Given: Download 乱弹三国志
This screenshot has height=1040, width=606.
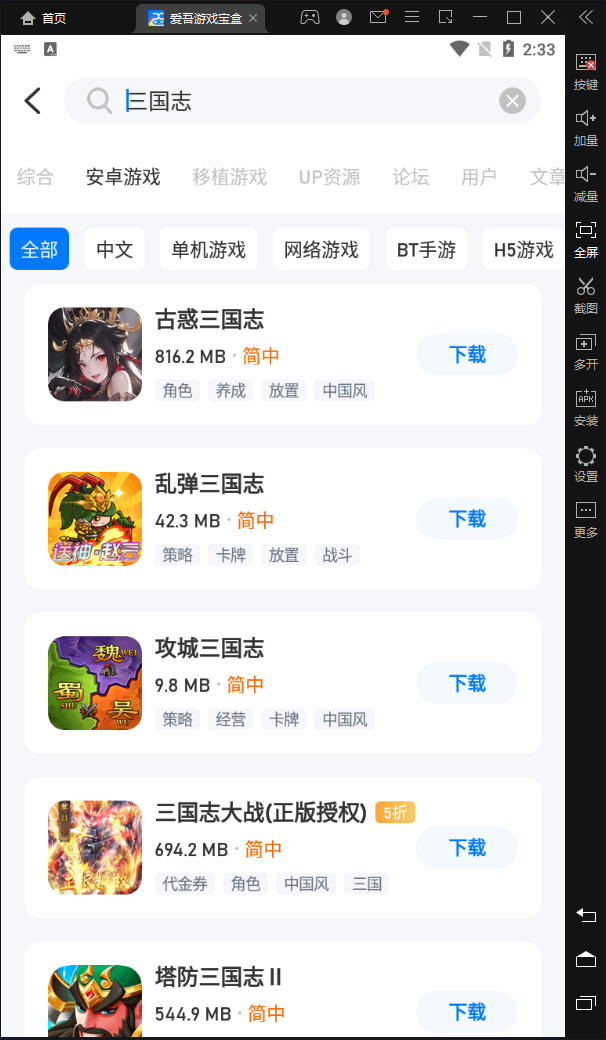Looking at the screenshot, I should tap(467, 519).
